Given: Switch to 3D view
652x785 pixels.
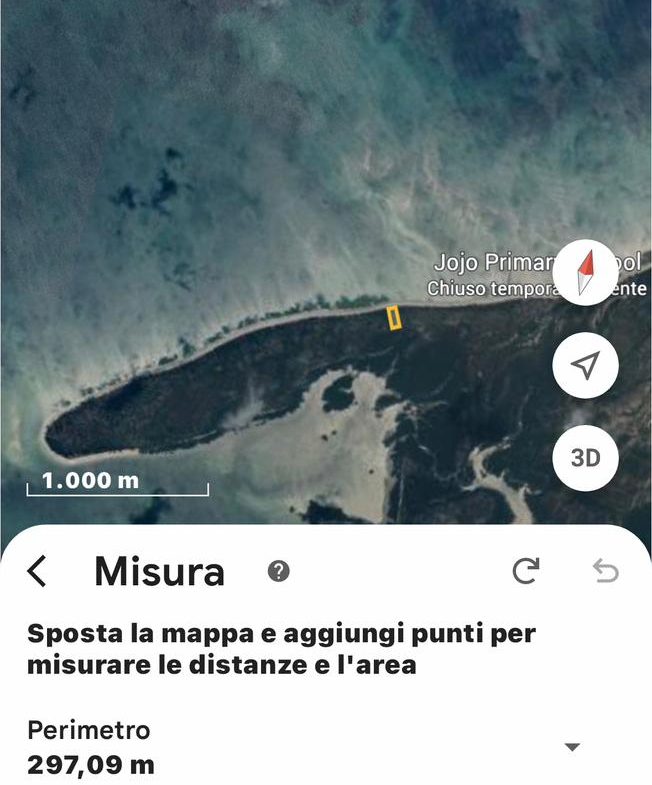Looking at the screenshot, I should (x=586, y=459).
